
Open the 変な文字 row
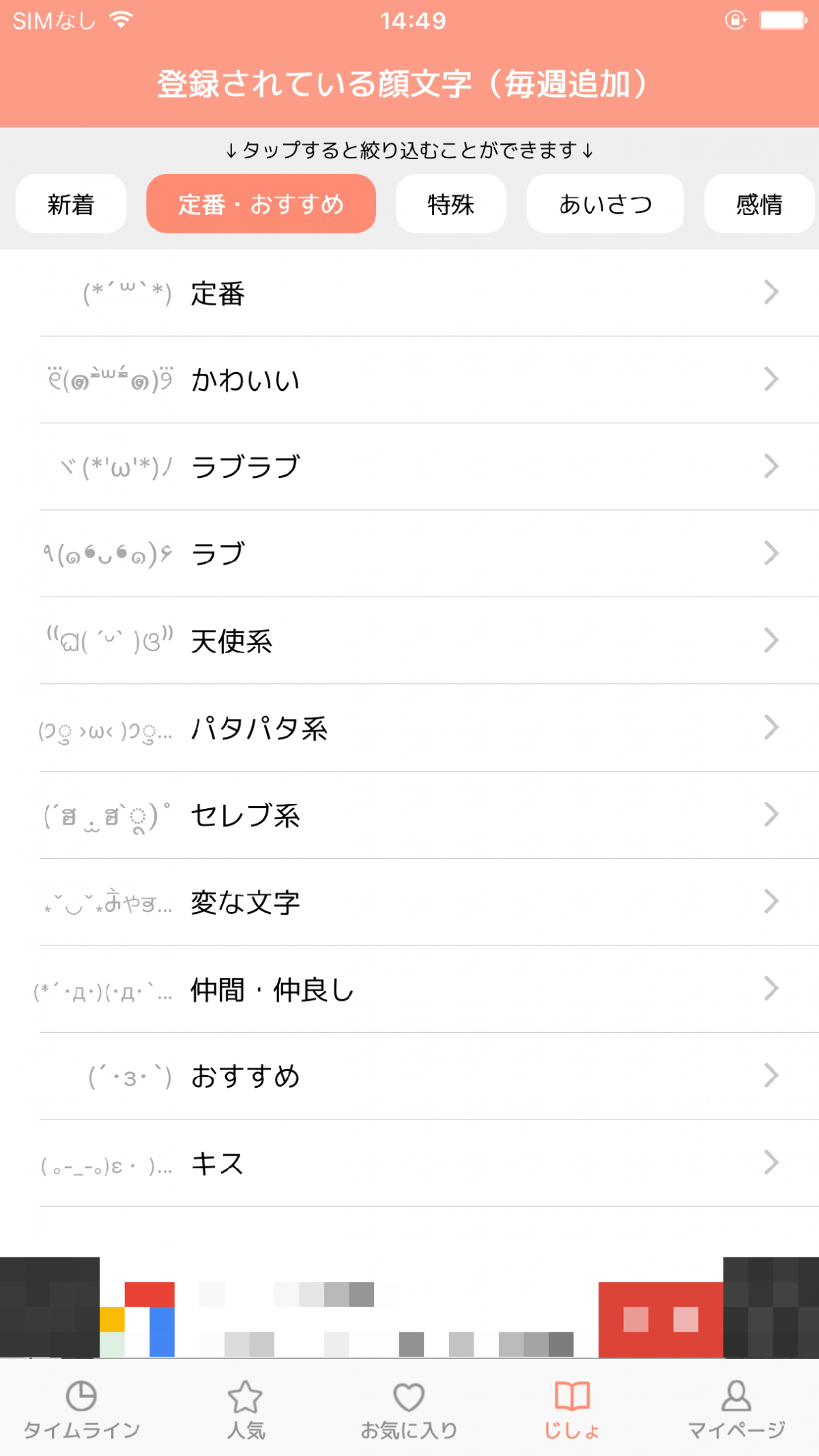point(409,902)
